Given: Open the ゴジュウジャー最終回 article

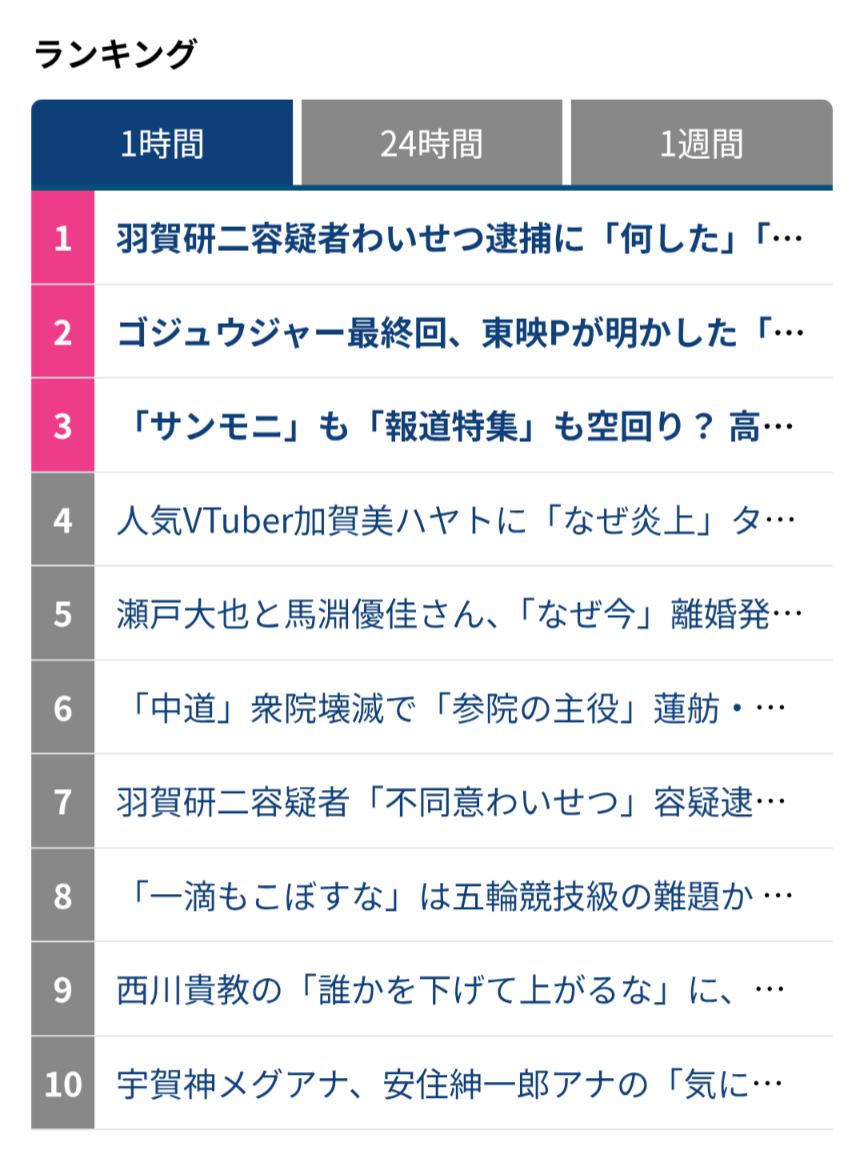Looking at the screenshot, I should click(460, 333).
